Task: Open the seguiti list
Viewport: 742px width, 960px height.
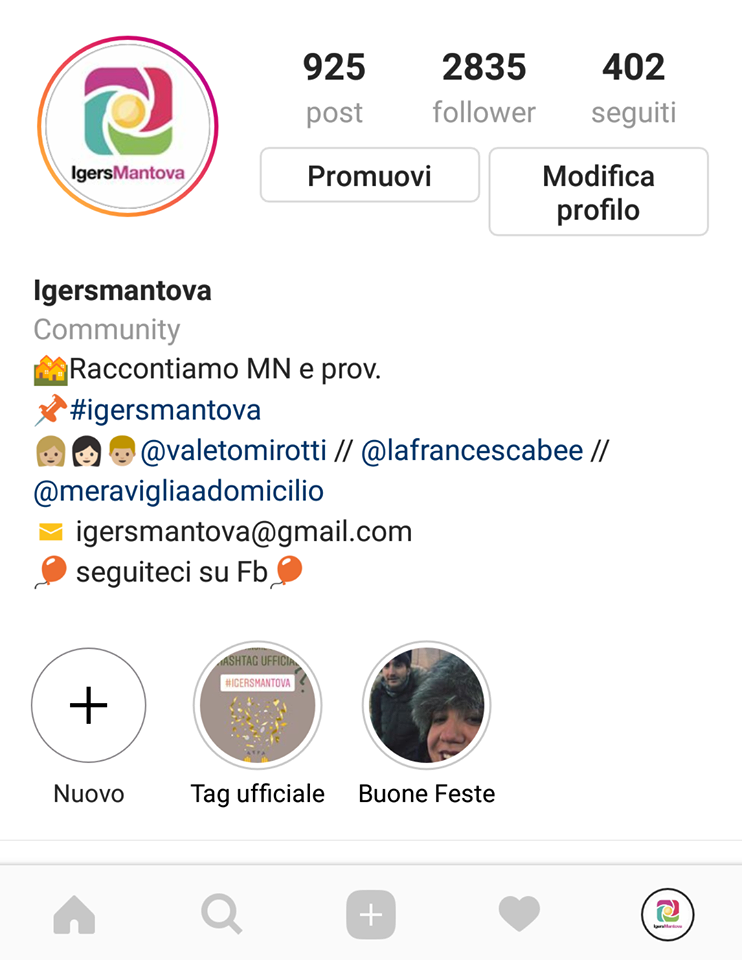Action: [x=633, y=88]
